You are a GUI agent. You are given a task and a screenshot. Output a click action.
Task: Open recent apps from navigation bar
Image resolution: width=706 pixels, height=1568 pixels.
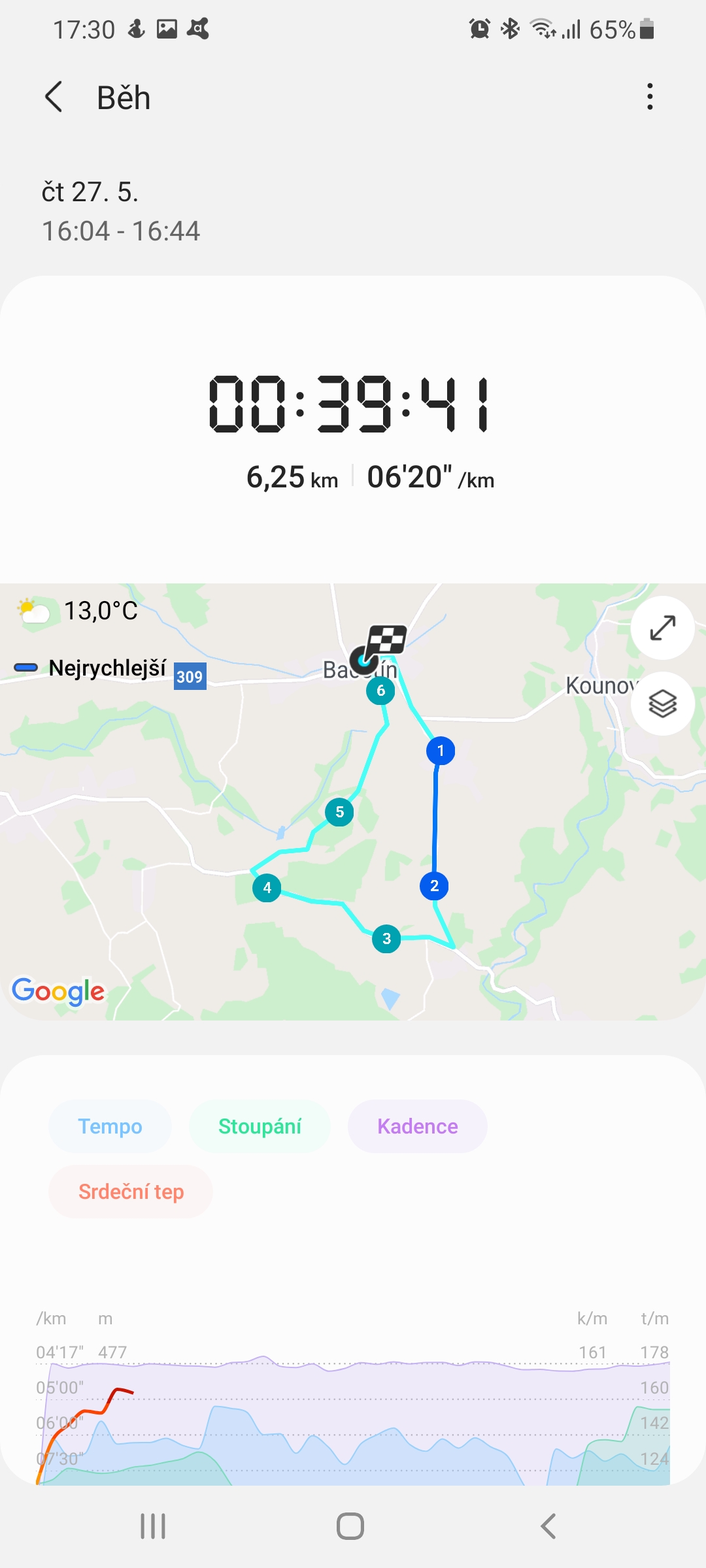pyautogui.click(x=153, y=1526)
